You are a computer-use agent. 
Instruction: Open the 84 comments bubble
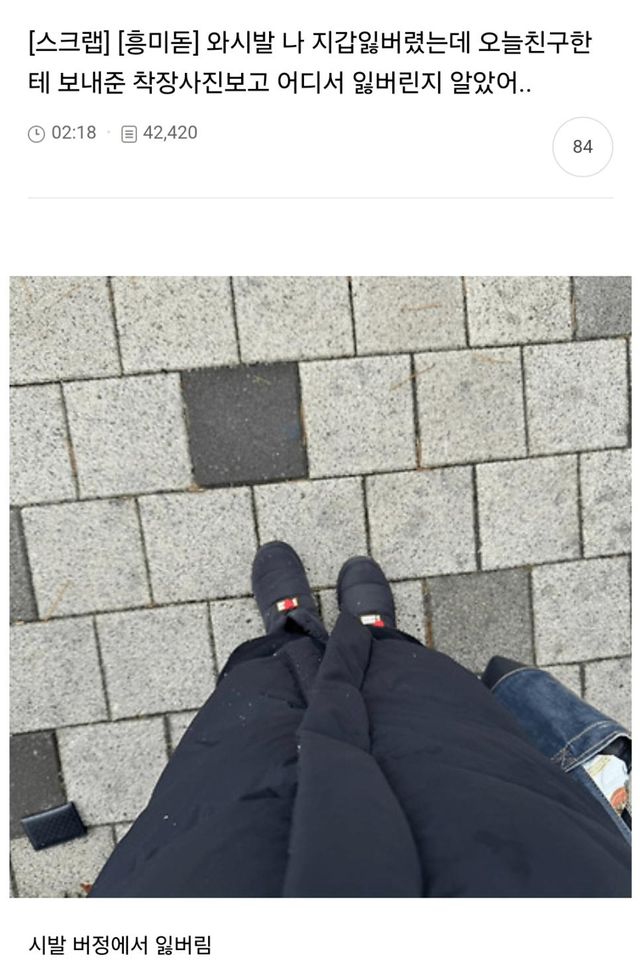(x=582, y=147)
